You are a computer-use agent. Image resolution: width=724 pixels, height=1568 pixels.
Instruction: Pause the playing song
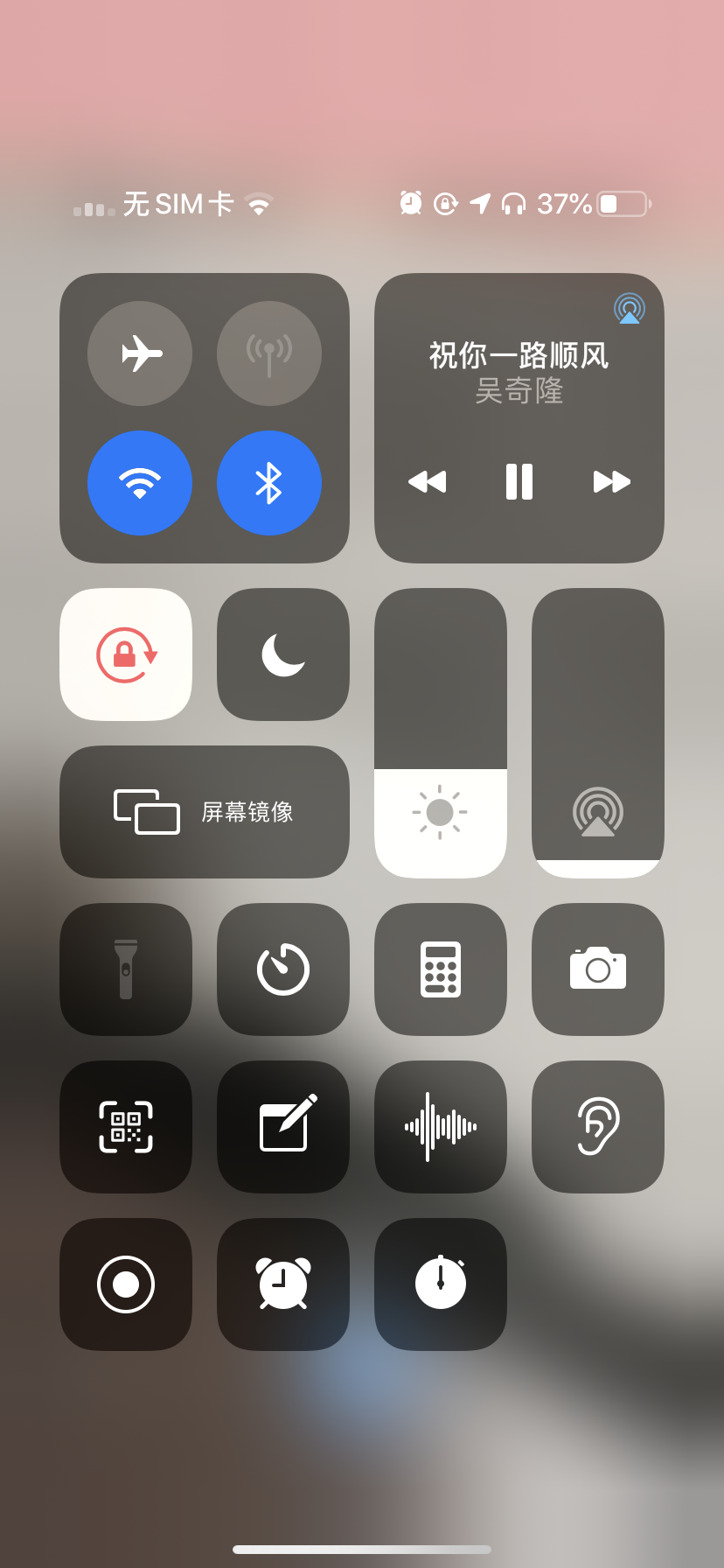pos(519,481)
